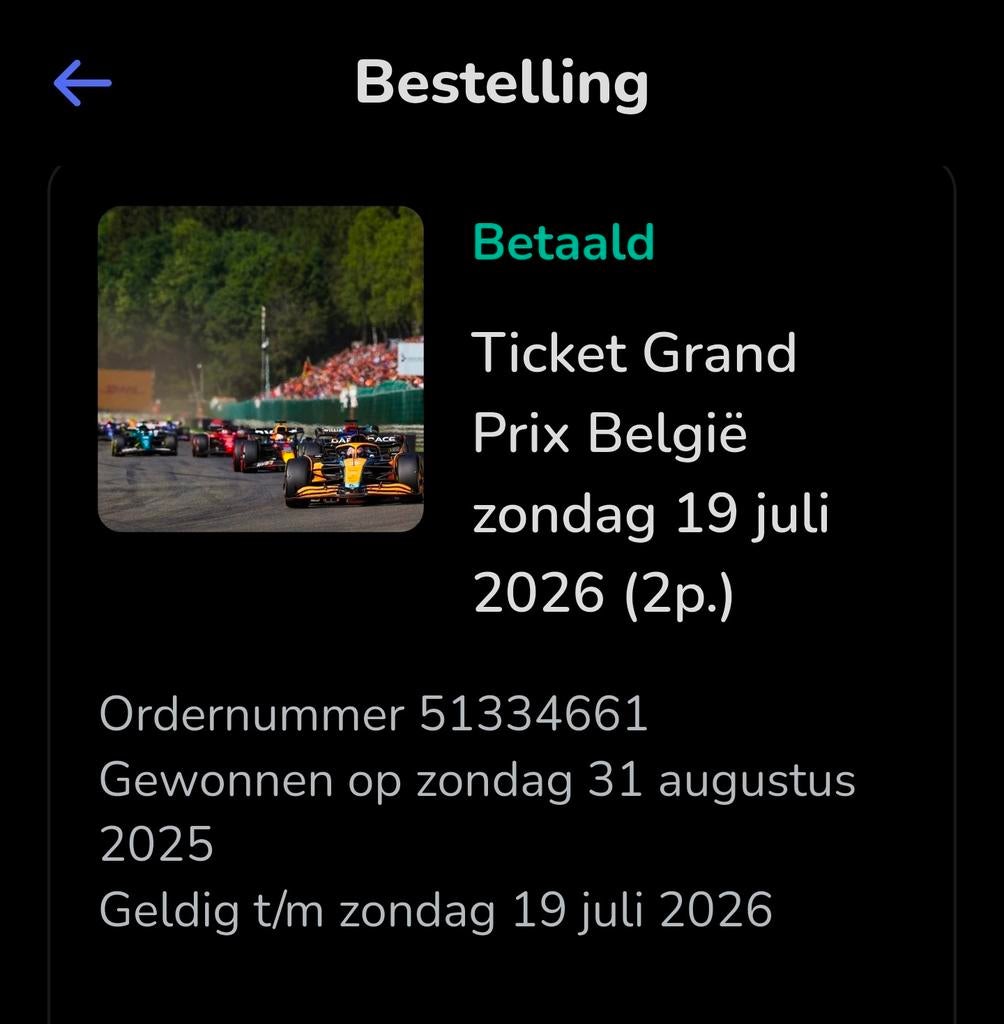Select the back navigation icon
The height and width of the screenshot is (1024, 1004).
(x=83, y=83)
